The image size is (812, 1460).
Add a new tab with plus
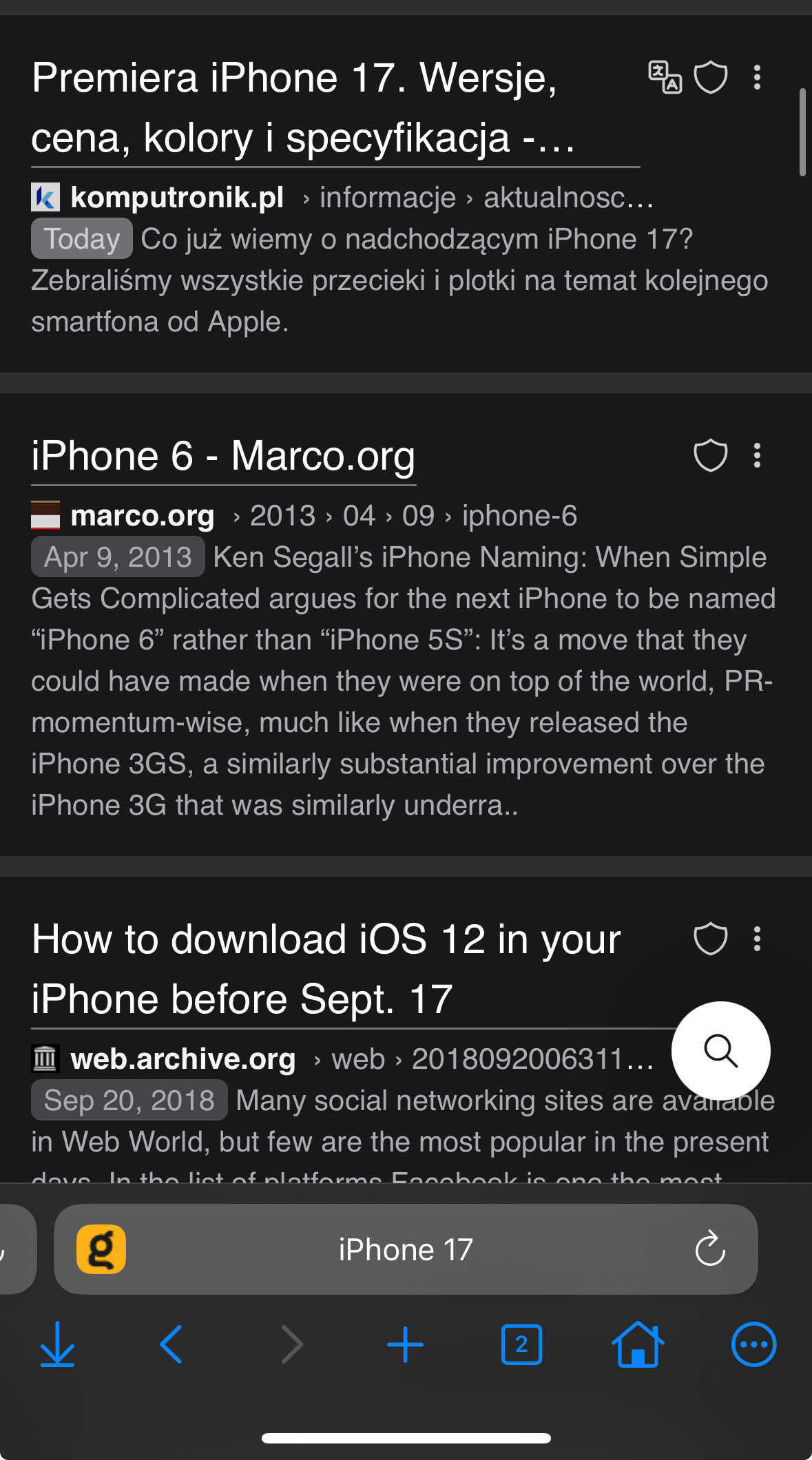coord(406,1344)
